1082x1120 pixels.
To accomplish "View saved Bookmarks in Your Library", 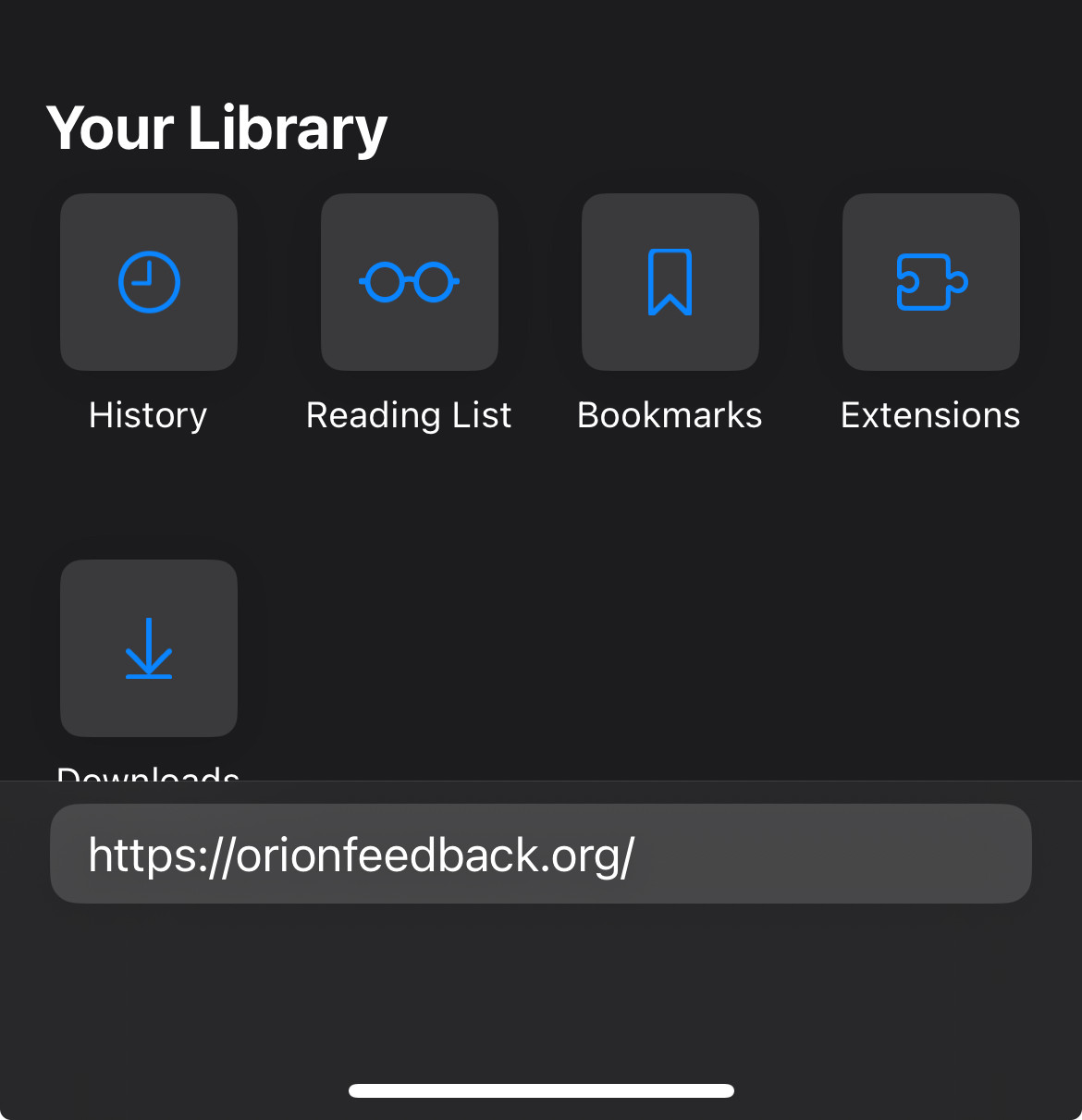I will pos(670,282).
